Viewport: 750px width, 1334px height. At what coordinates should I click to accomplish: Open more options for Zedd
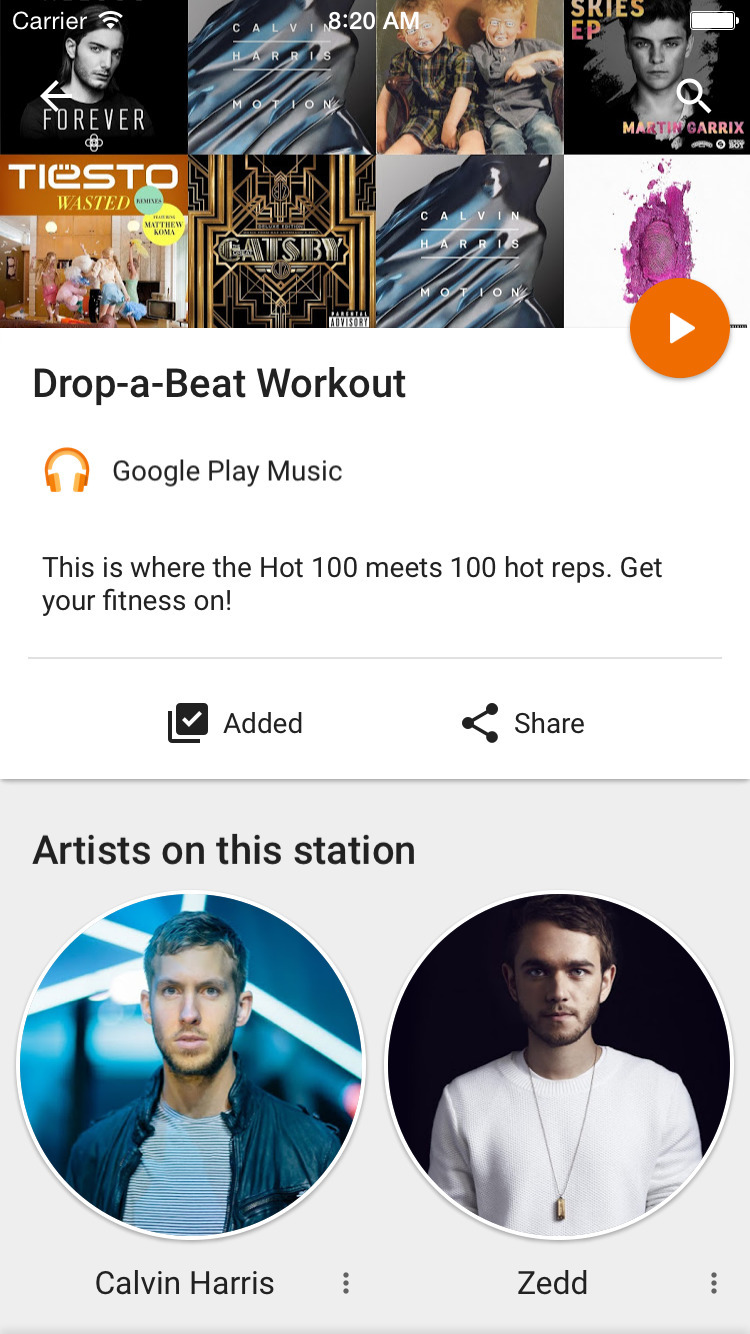click(x=714, y=1283)
